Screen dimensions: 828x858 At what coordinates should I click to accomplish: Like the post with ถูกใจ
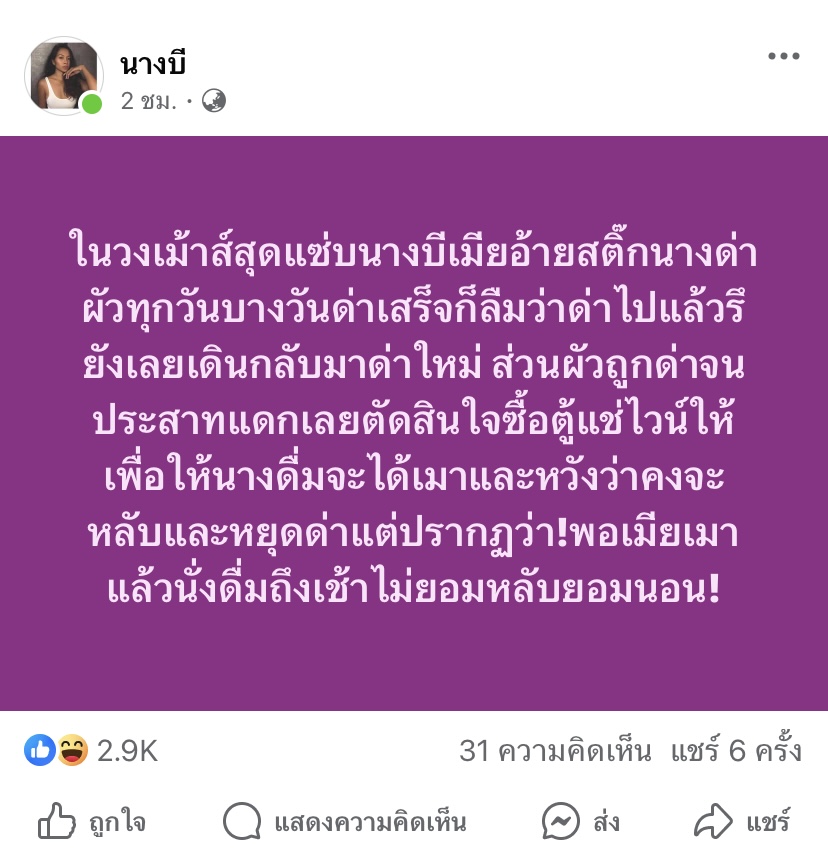(x=92, y=823)
